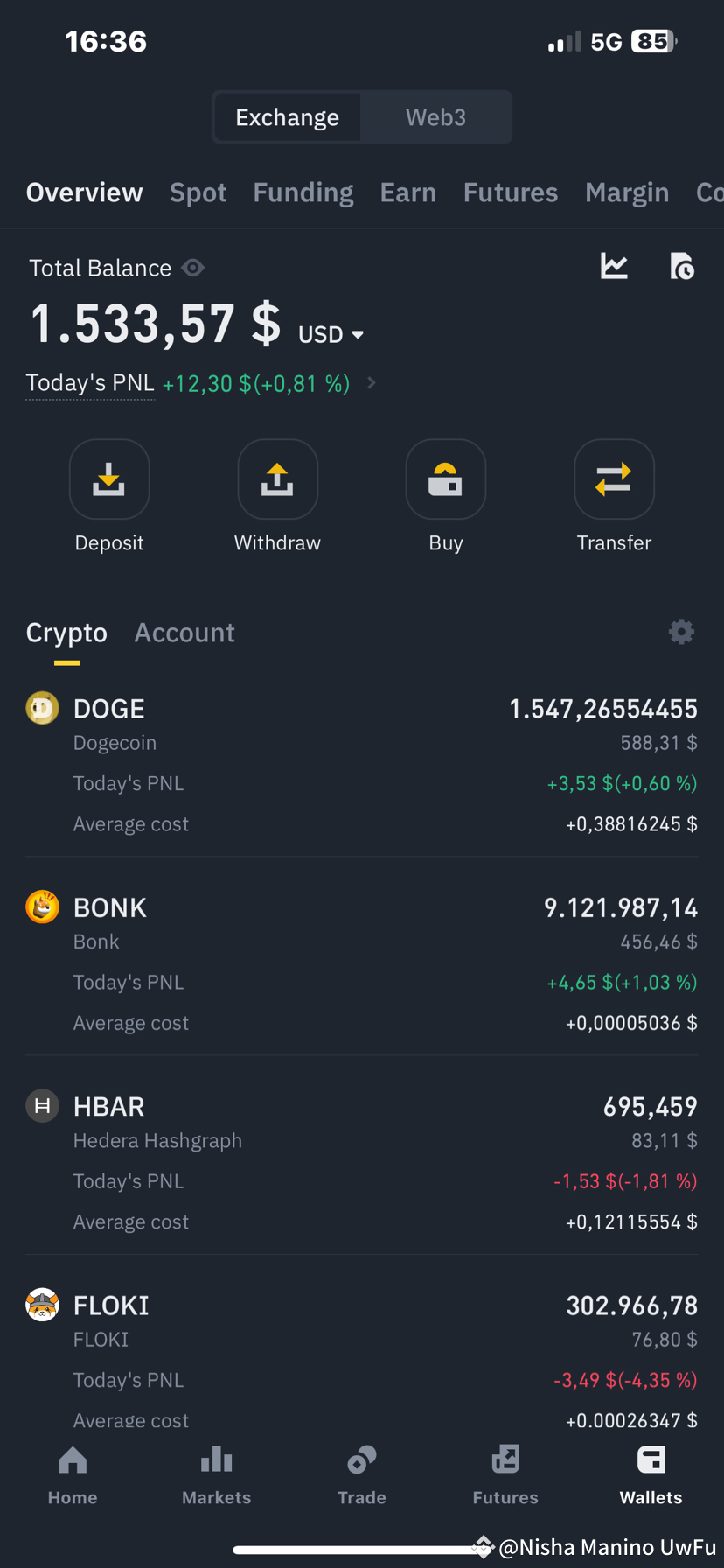This screenshot has width=724, height=1568.
Task: Switch to the Account tab
Action: click(184, 632)
